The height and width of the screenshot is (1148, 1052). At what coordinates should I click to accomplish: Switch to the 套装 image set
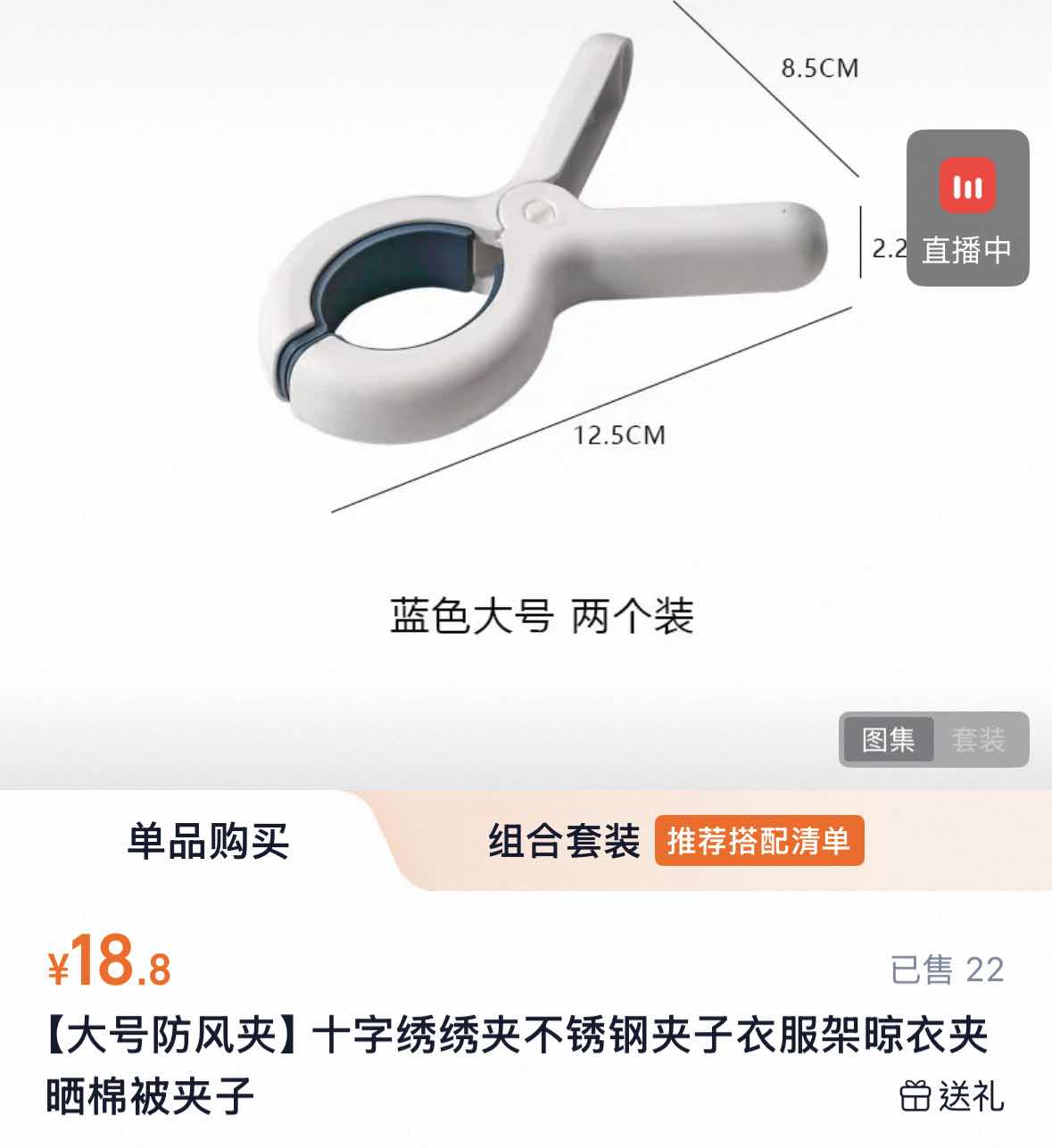pos(979,739)
